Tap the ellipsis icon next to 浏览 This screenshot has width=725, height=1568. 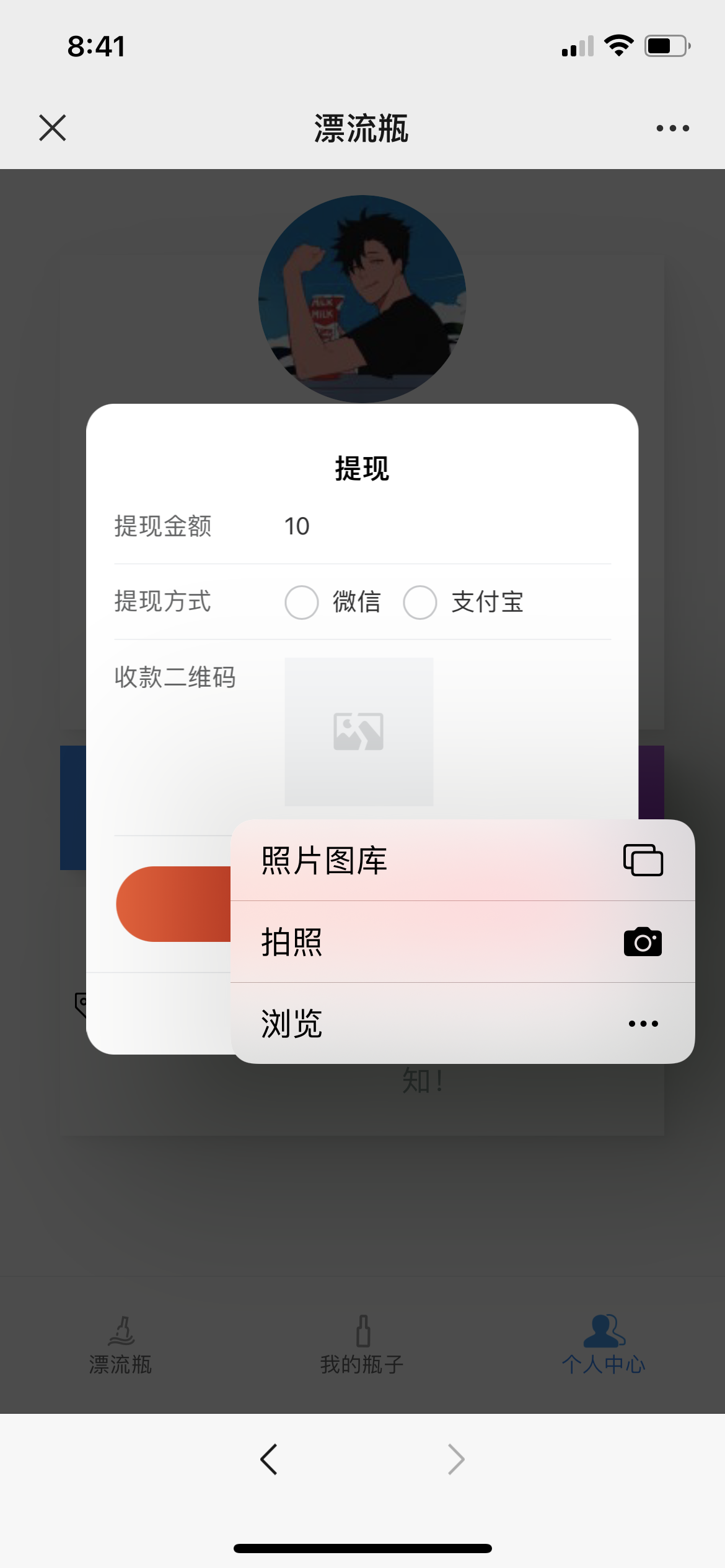pyautogui.click(x=643, y=1025)
